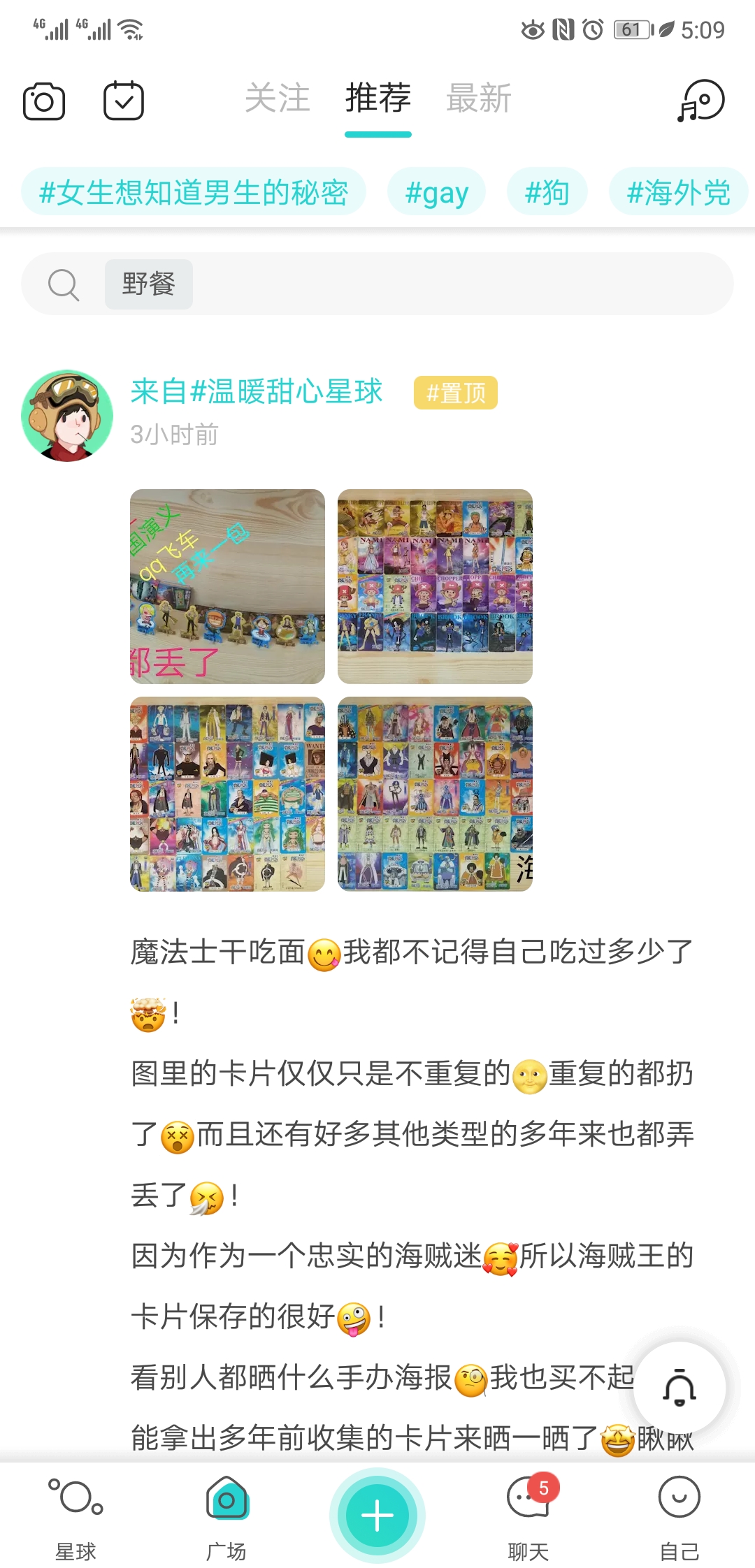The height and width of the screenshot is (1568, 755).
Task: Select the #海外党 topic chip
Action: pyautogui.click(x=679, y=192)
